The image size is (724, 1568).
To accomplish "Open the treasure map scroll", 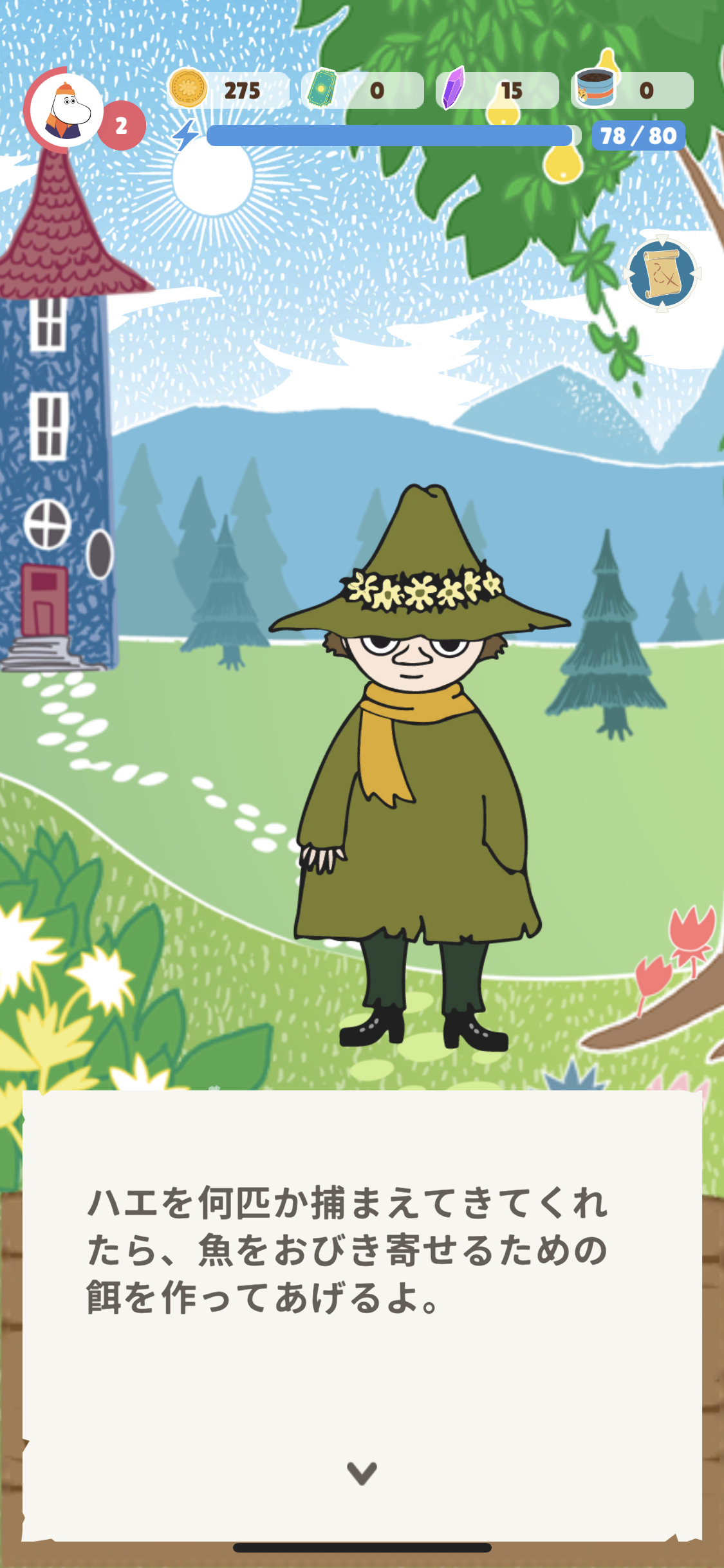I will [x=662, y=275].
